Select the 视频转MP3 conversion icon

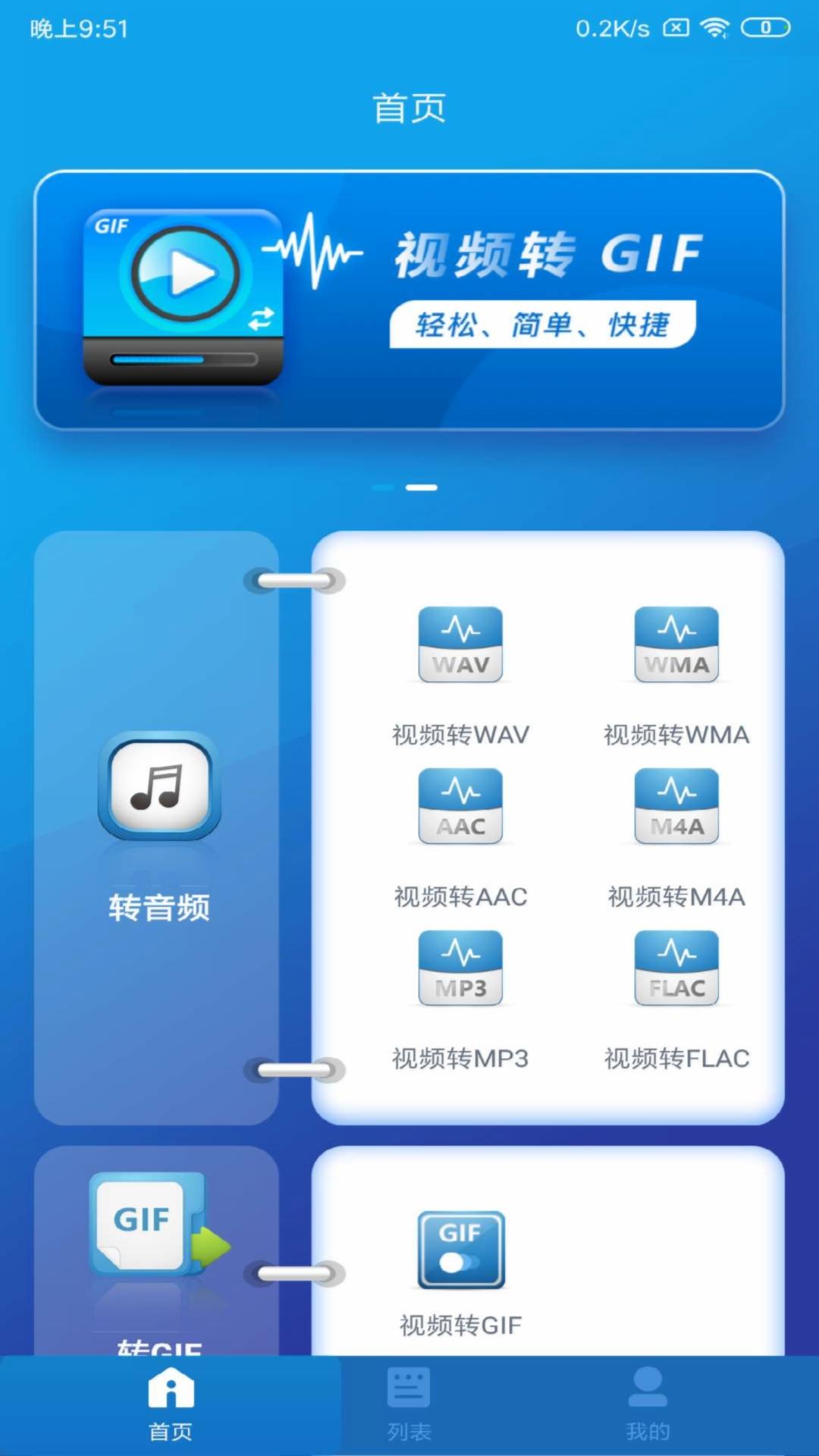tap(460, 968)
